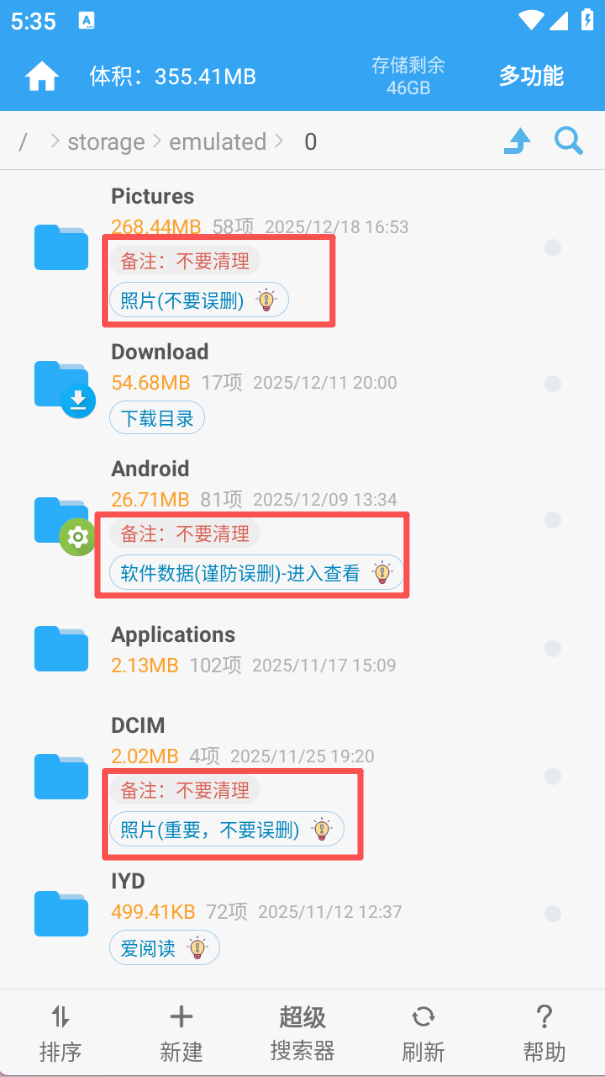Open the 超级搜索器 tool
Viewport: 605px width, 1077px height.
tap(302, 1034)
